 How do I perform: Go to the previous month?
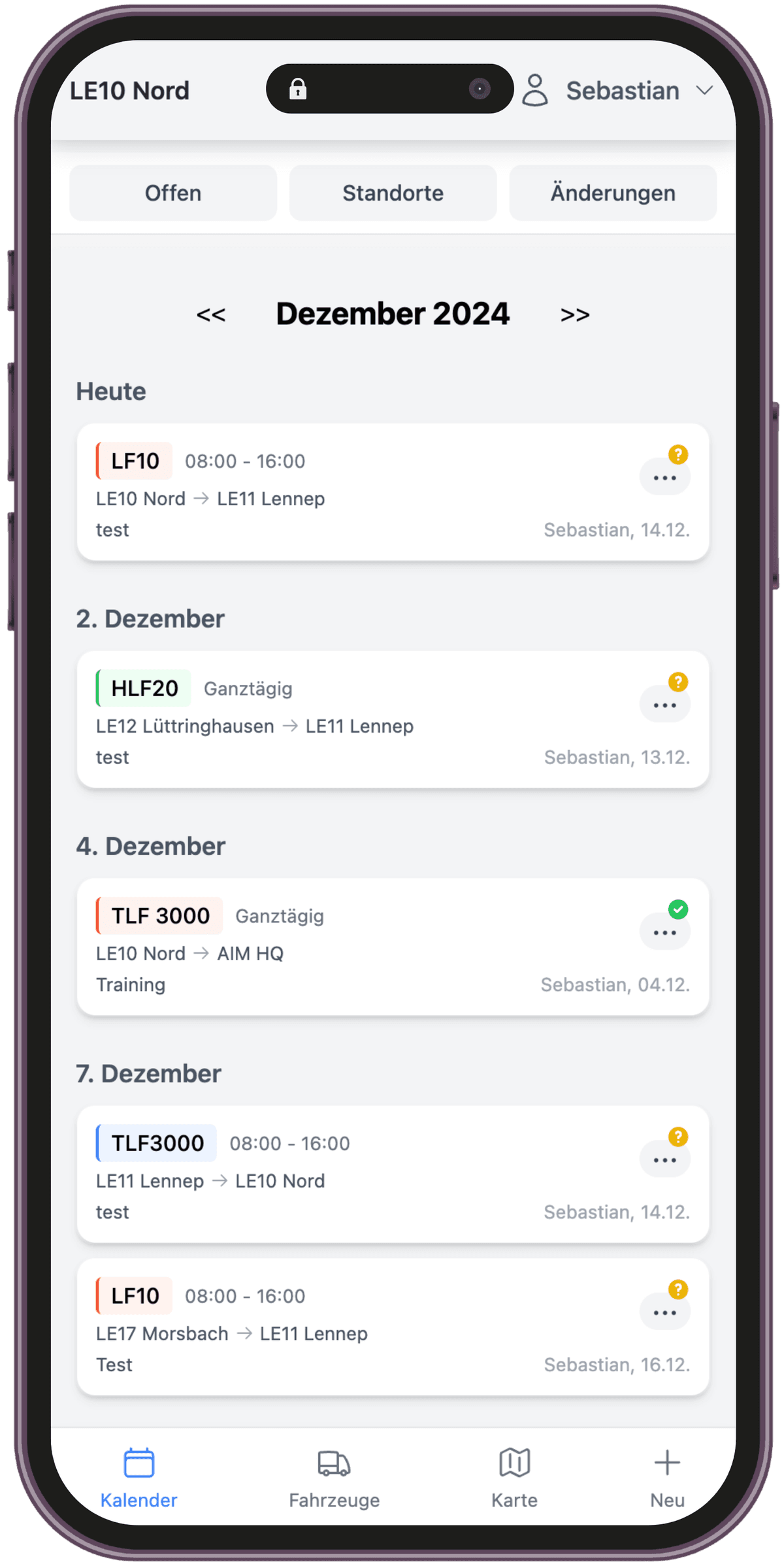point(211,315)
